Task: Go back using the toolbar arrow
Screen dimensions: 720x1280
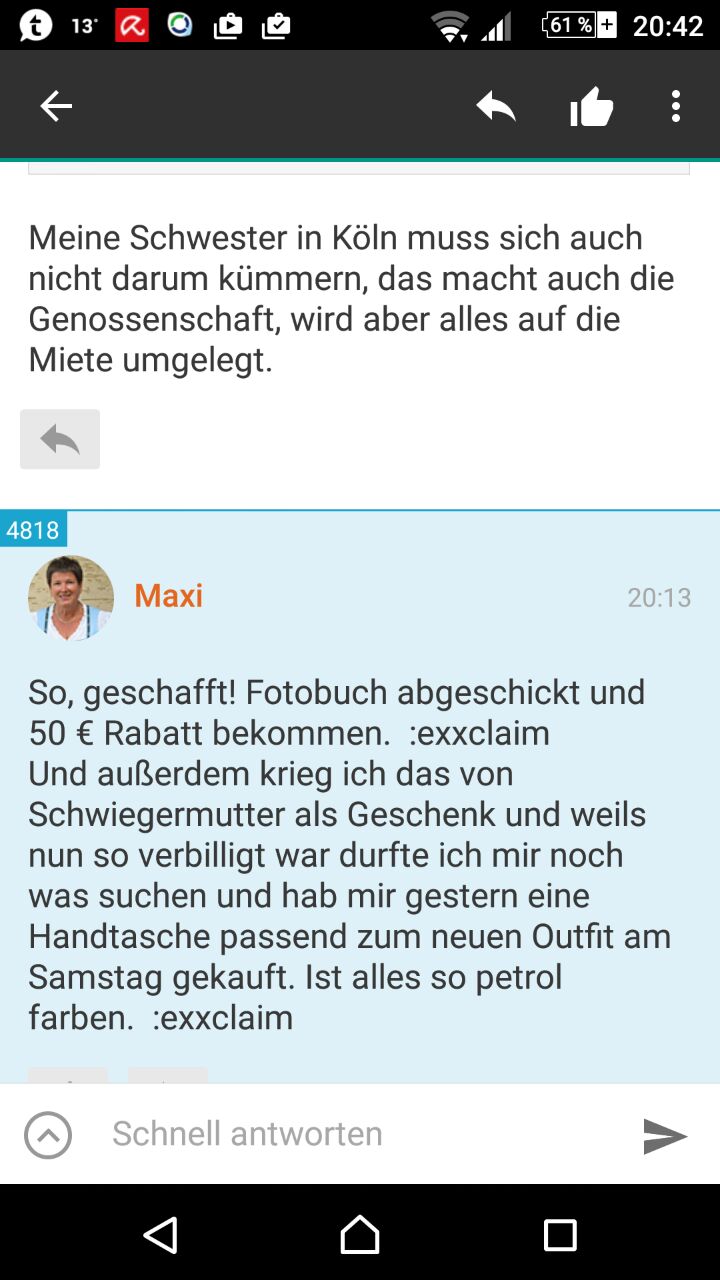Action: point(56,106)
